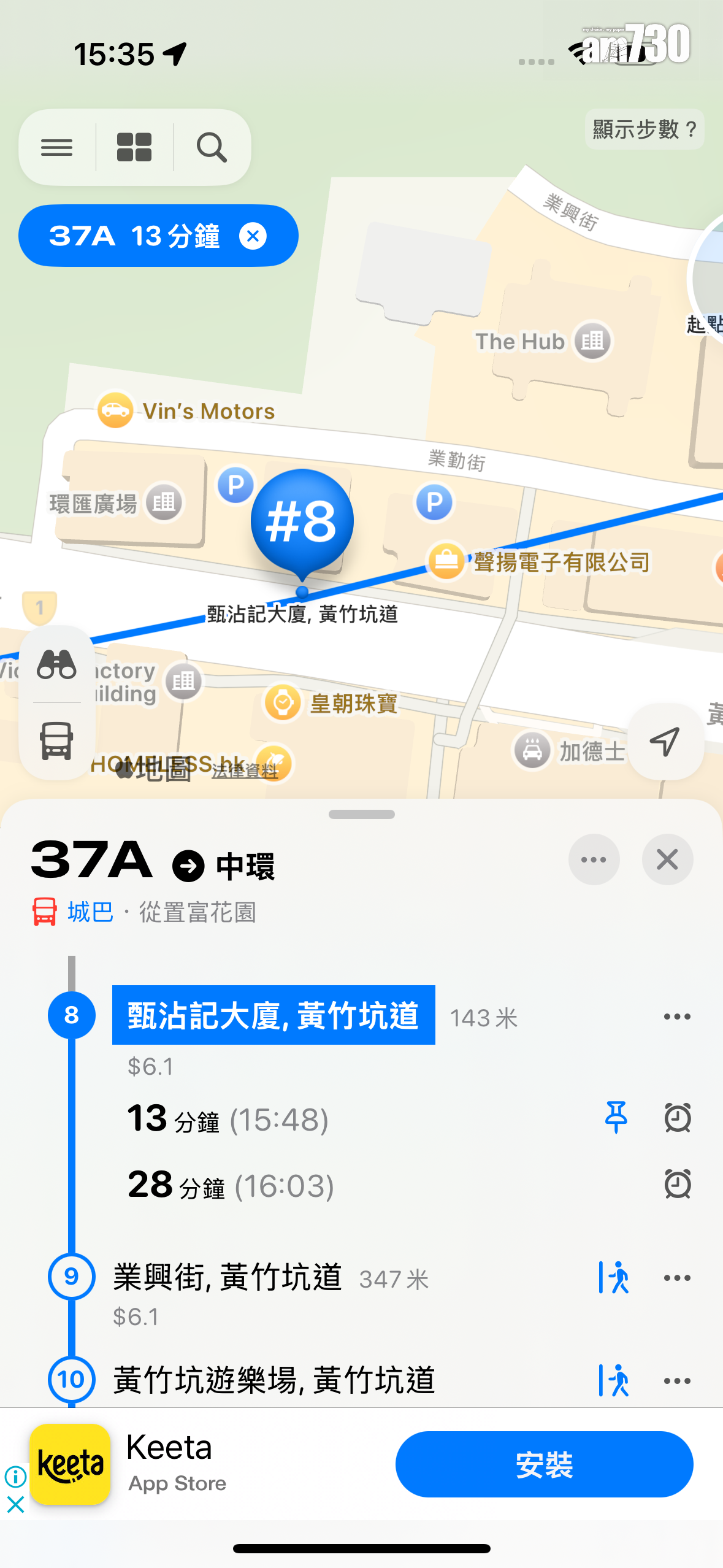Open the search magnifier
Screen dimensions: 723x1568
coord(212,147)
